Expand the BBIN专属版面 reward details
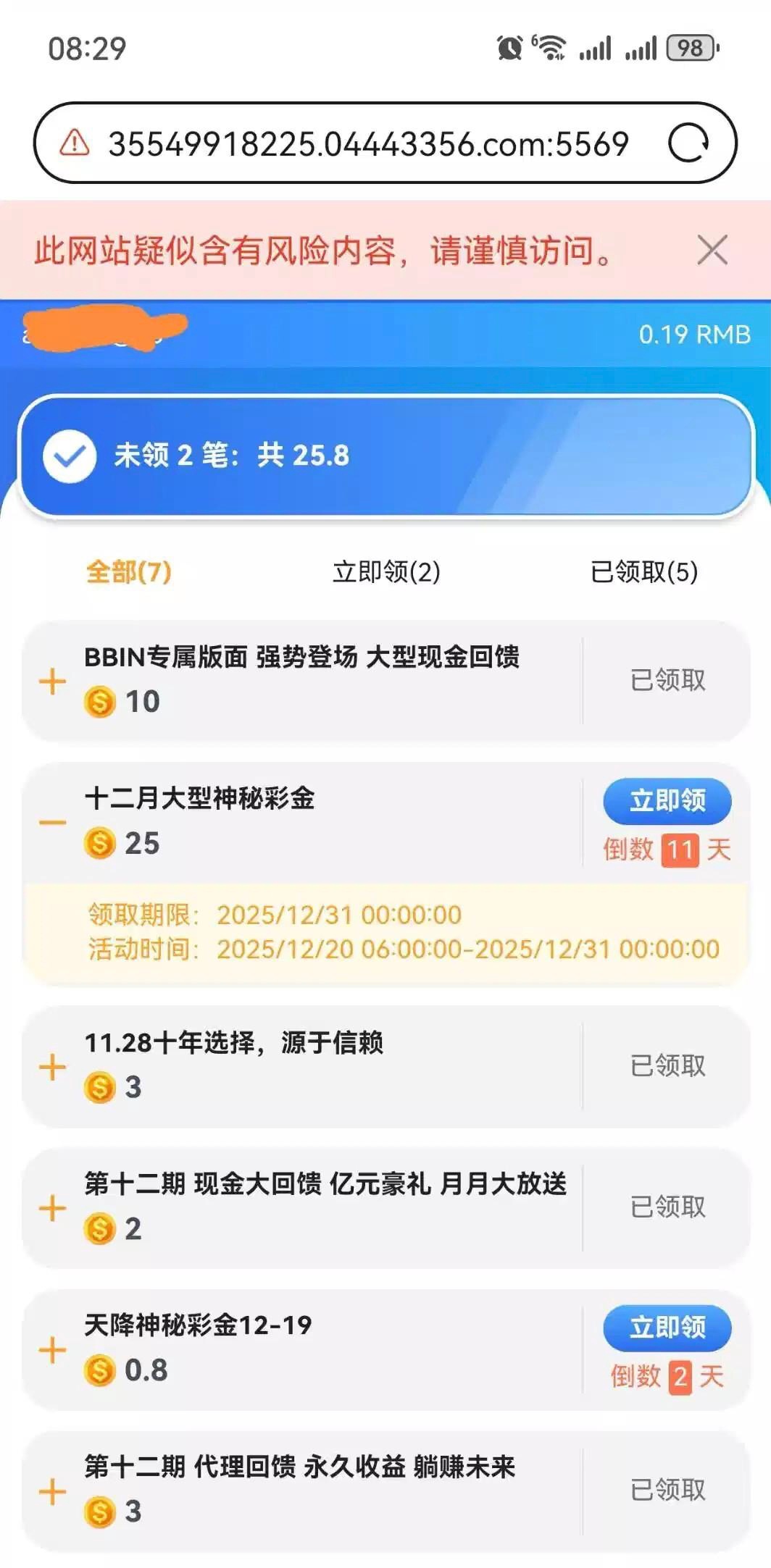Image resolution: width=771 pixels, height=1568 pixels. click(52, 682)
